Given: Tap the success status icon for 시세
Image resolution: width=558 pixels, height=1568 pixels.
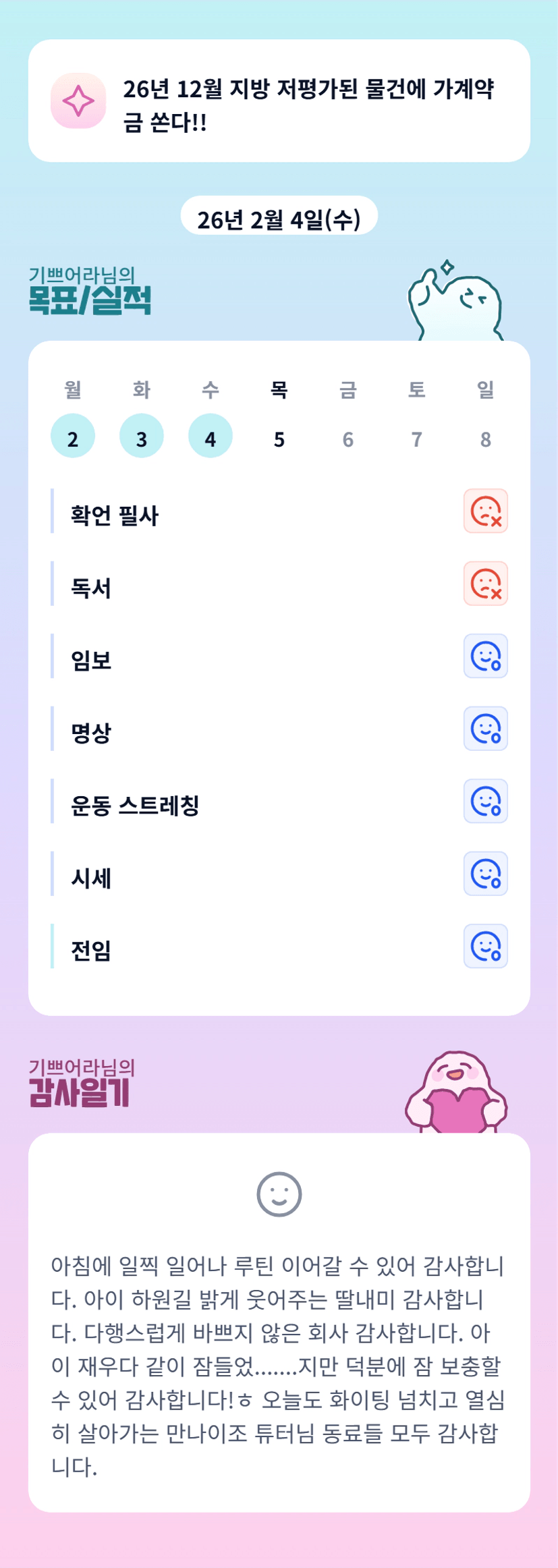Looking at the screenshot, I should (486, 874).
